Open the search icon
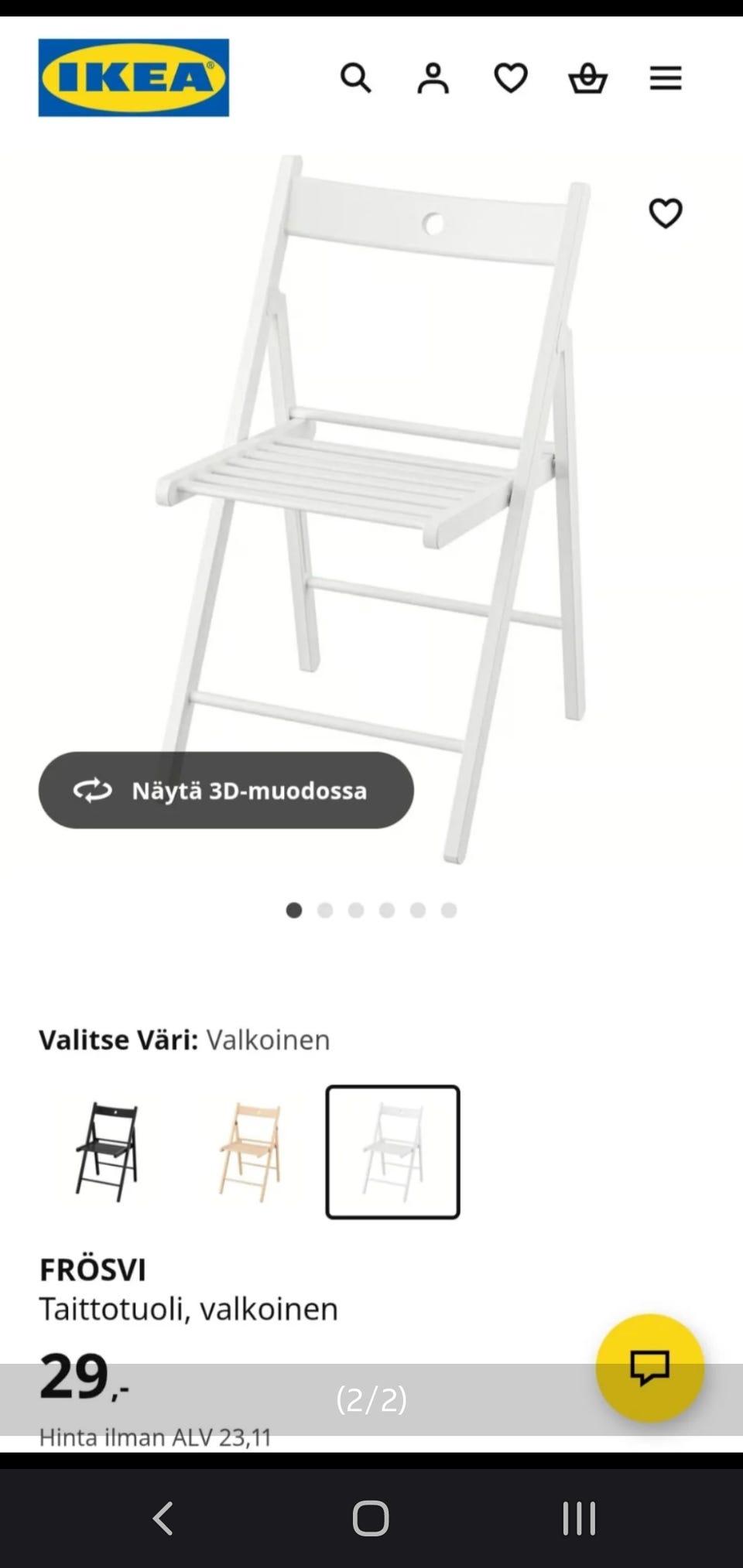The width and height of the screenshot is (743, 1568). tap(357, 78)
